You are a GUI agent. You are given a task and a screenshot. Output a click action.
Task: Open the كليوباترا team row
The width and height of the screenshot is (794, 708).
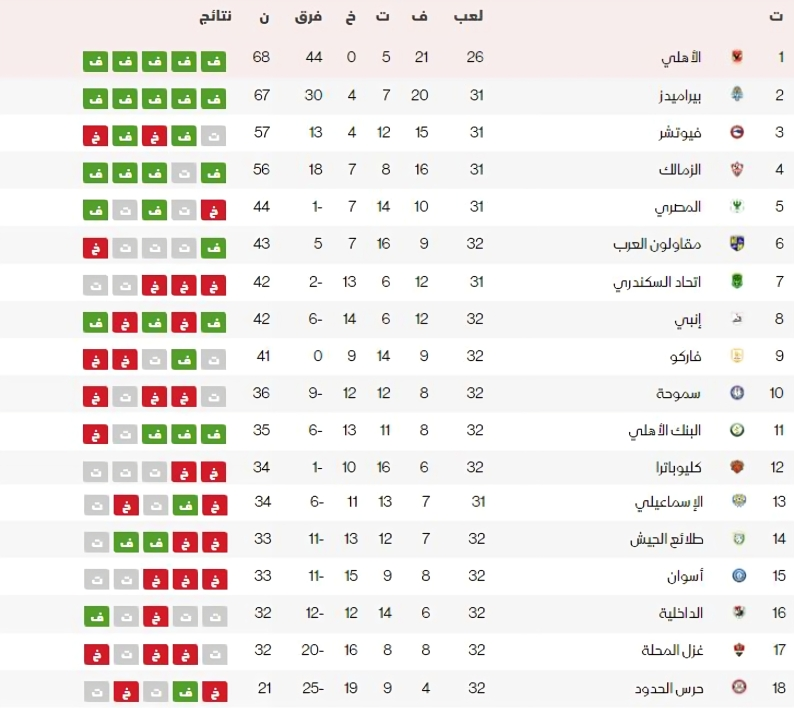(x=686, y=468)
